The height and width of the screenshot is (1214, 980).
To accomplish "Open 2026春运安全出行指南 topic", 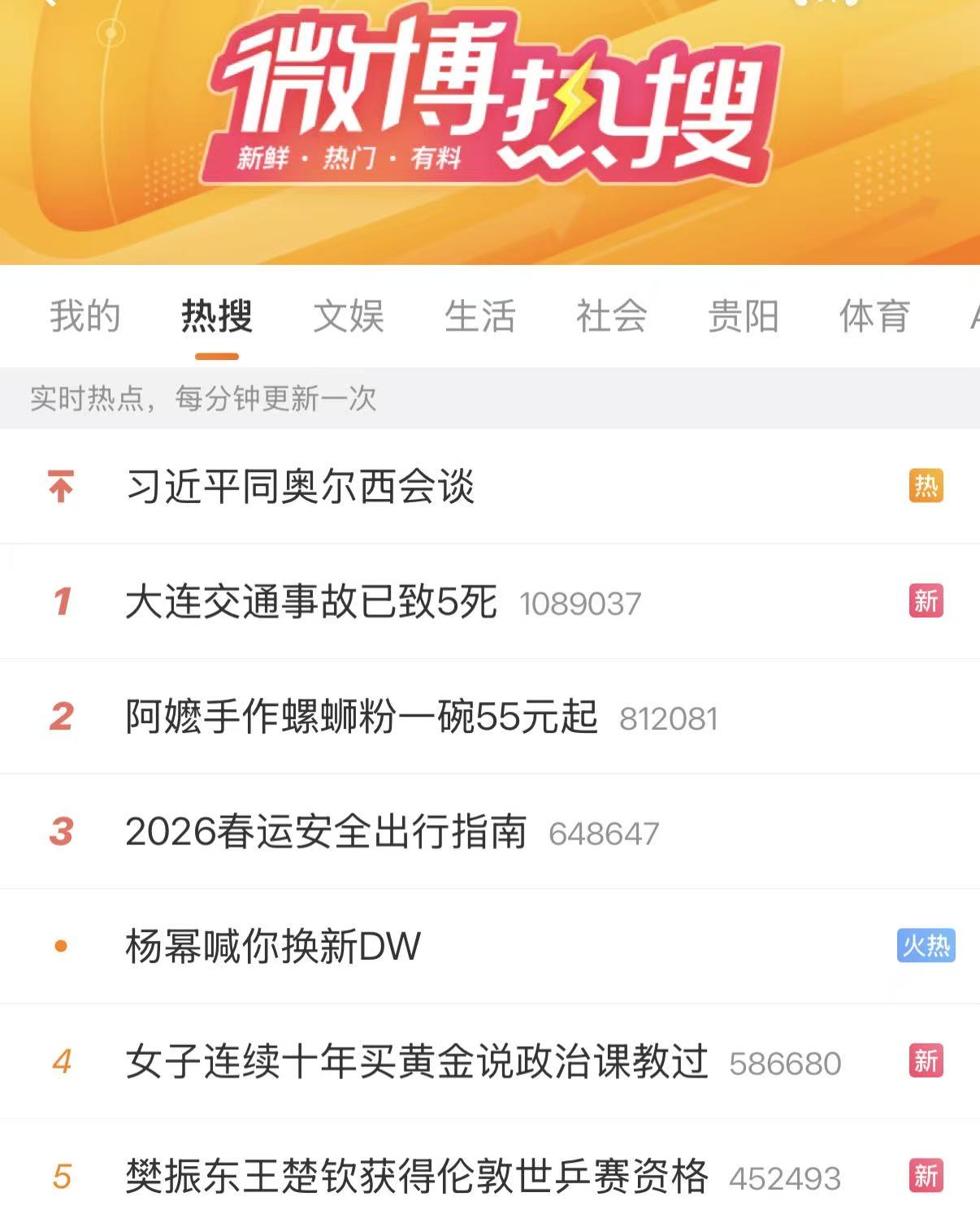I will tap(326, 832).
